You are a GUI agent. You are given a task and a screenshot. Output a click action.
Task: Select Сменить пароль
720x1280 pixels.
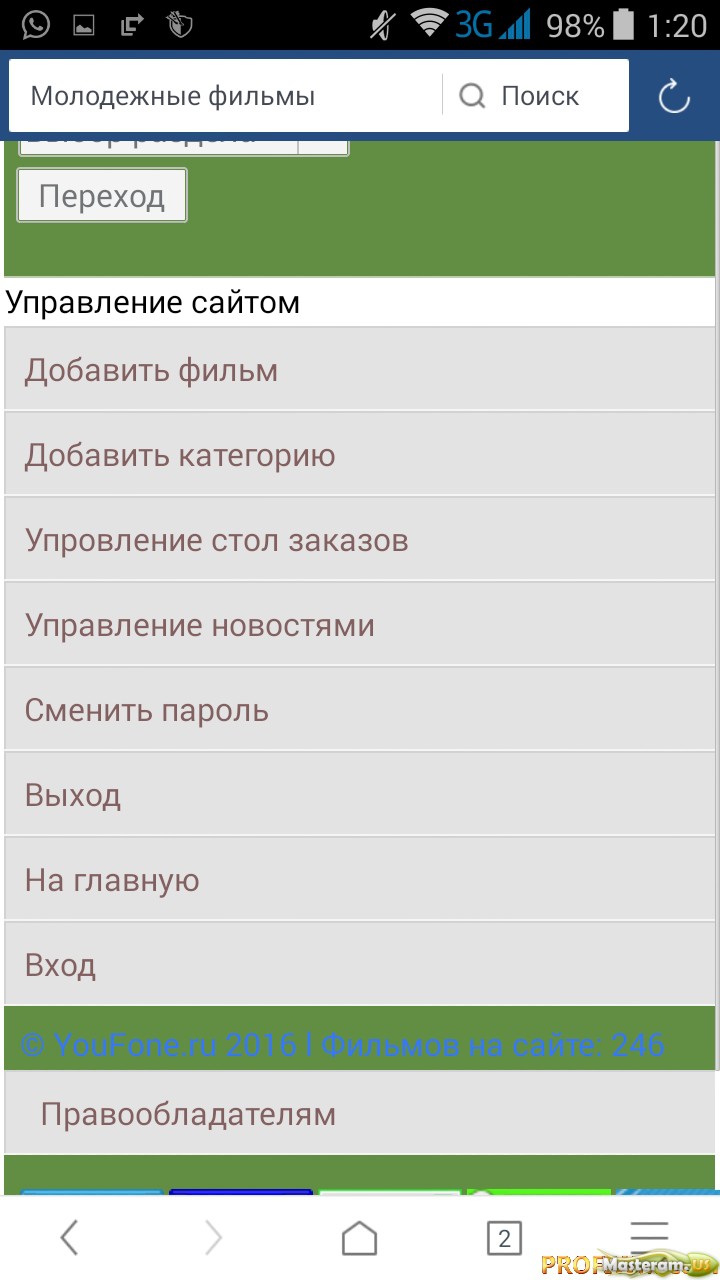click(360, 710)
